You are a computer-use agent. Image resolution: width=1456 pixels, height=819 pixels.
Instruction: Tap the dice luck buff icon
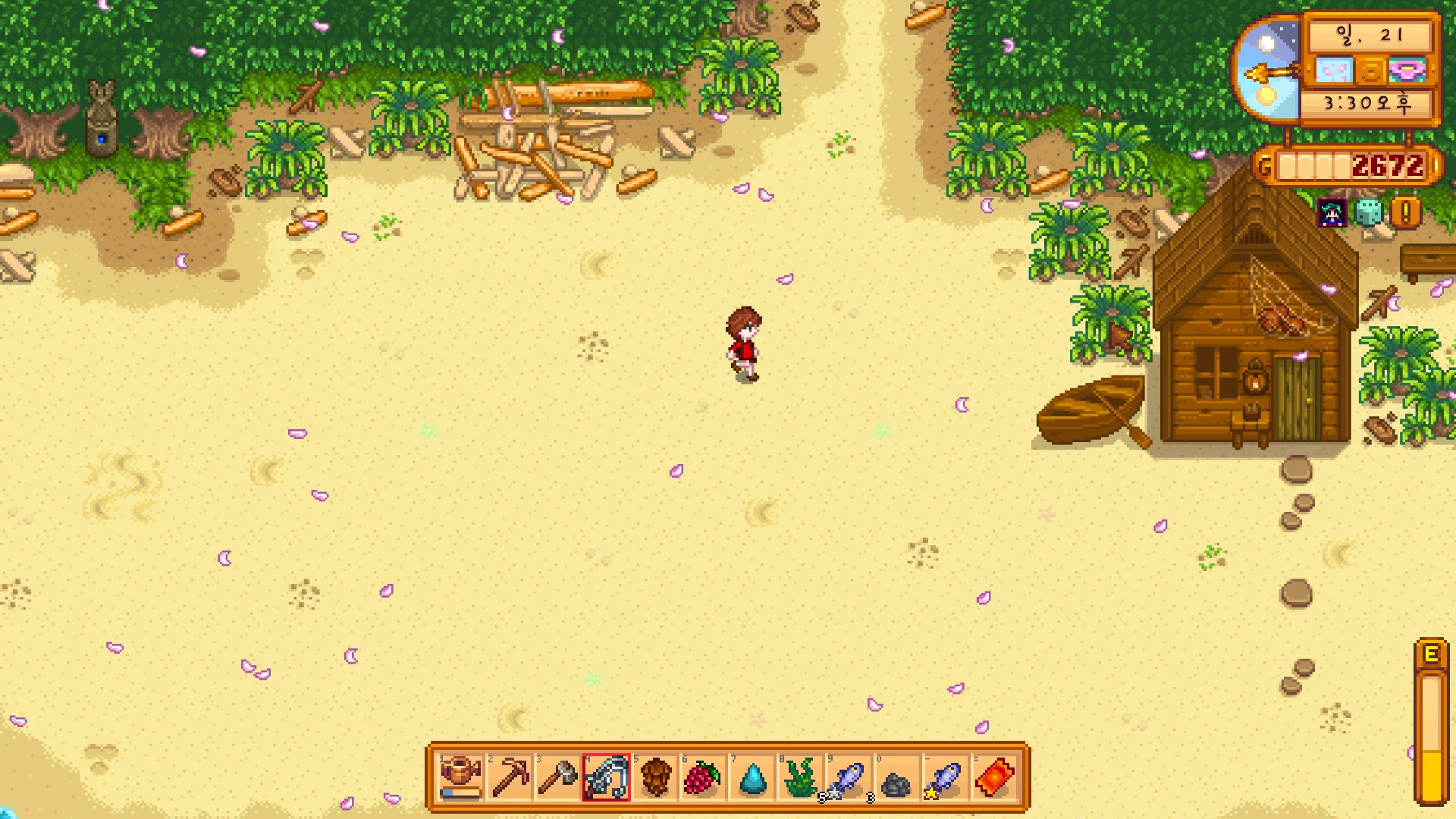coord(1369,213)
